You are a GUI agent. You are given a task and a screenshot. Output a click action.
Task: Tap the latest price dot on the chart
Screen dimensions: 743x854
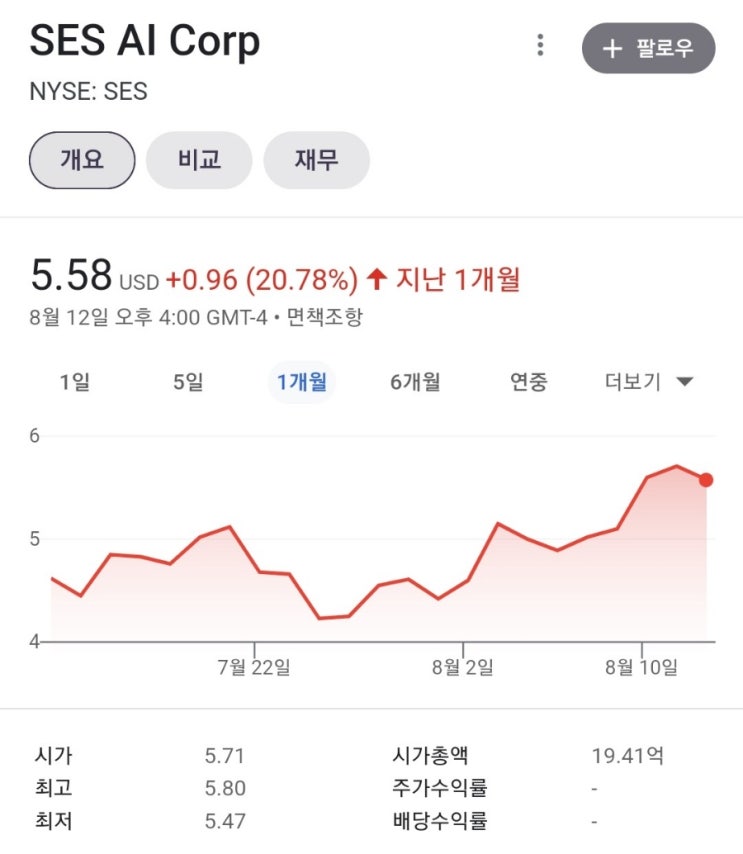[705, 479]
